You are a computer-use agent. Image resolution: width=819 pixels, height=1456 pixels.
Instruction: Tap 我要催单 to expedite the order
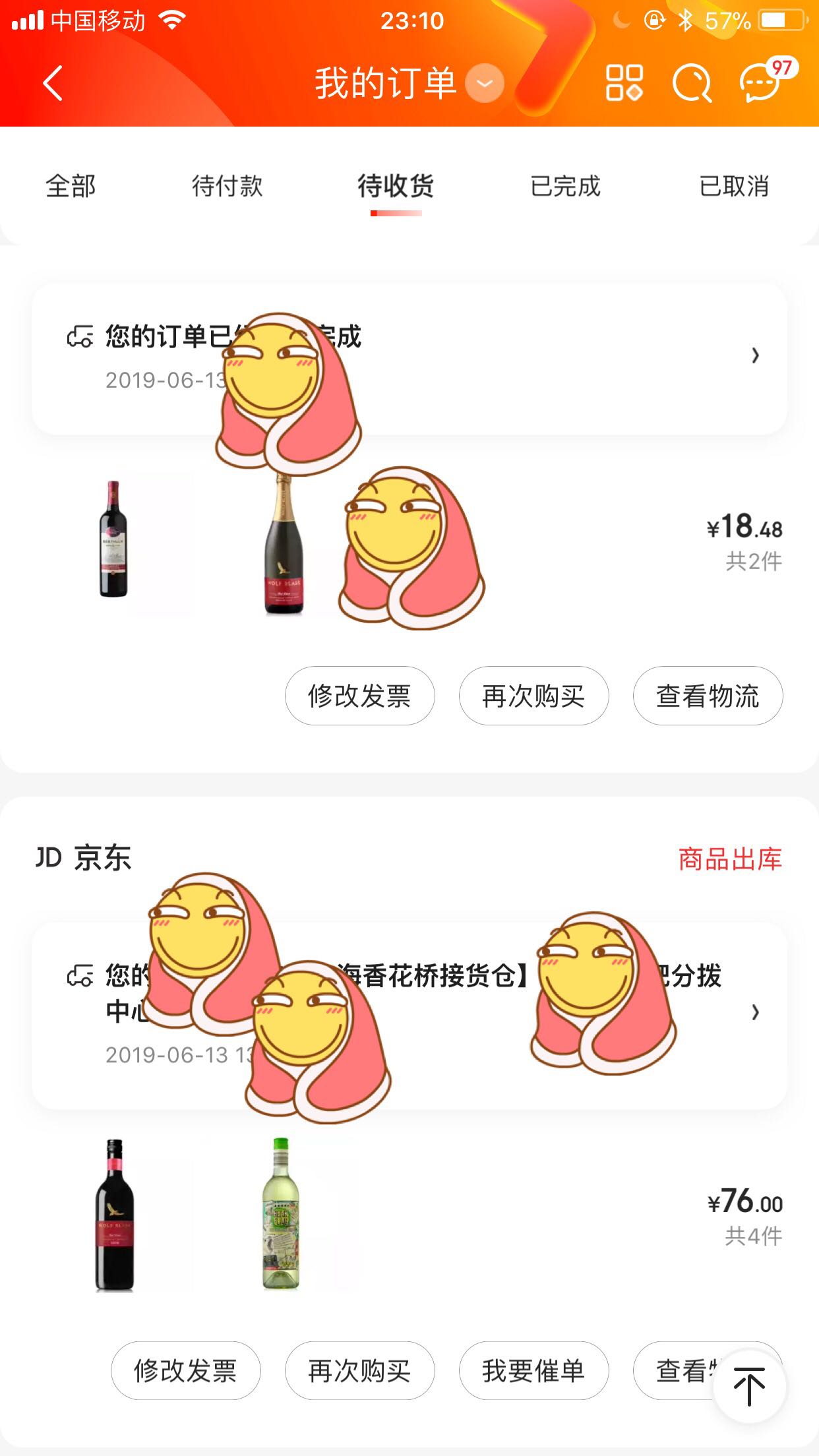pos(533,1371)
